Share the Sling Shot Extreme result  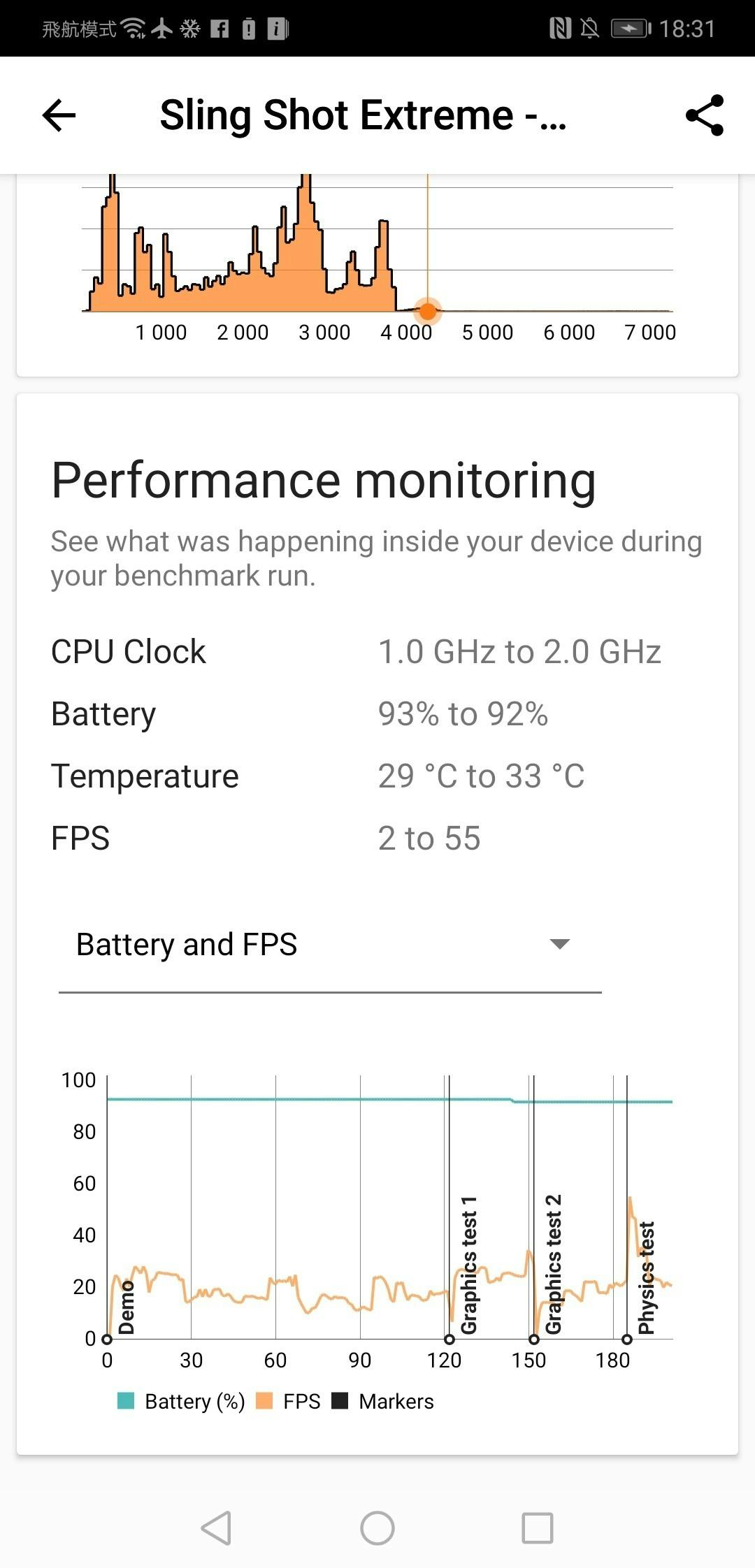704,115
